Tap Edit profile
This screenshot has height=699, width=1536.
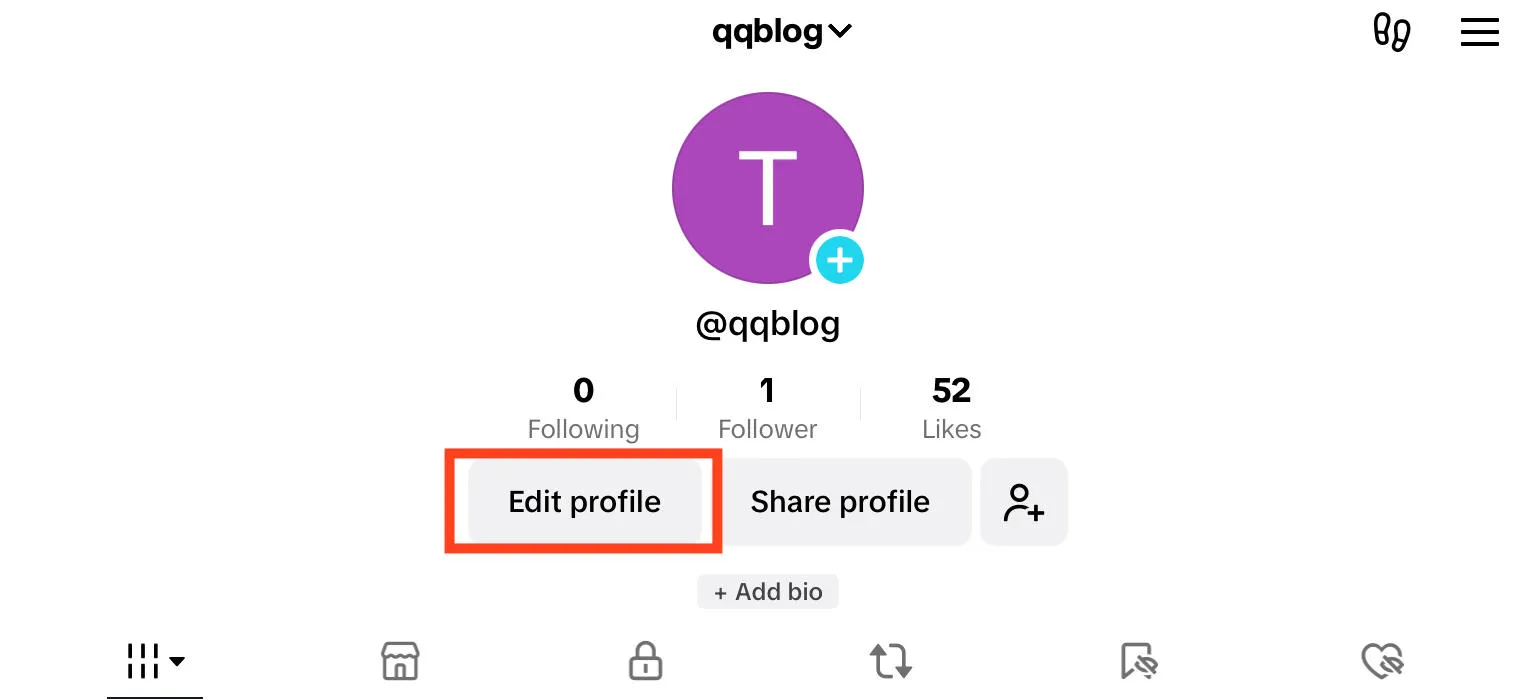click(584, 501)
